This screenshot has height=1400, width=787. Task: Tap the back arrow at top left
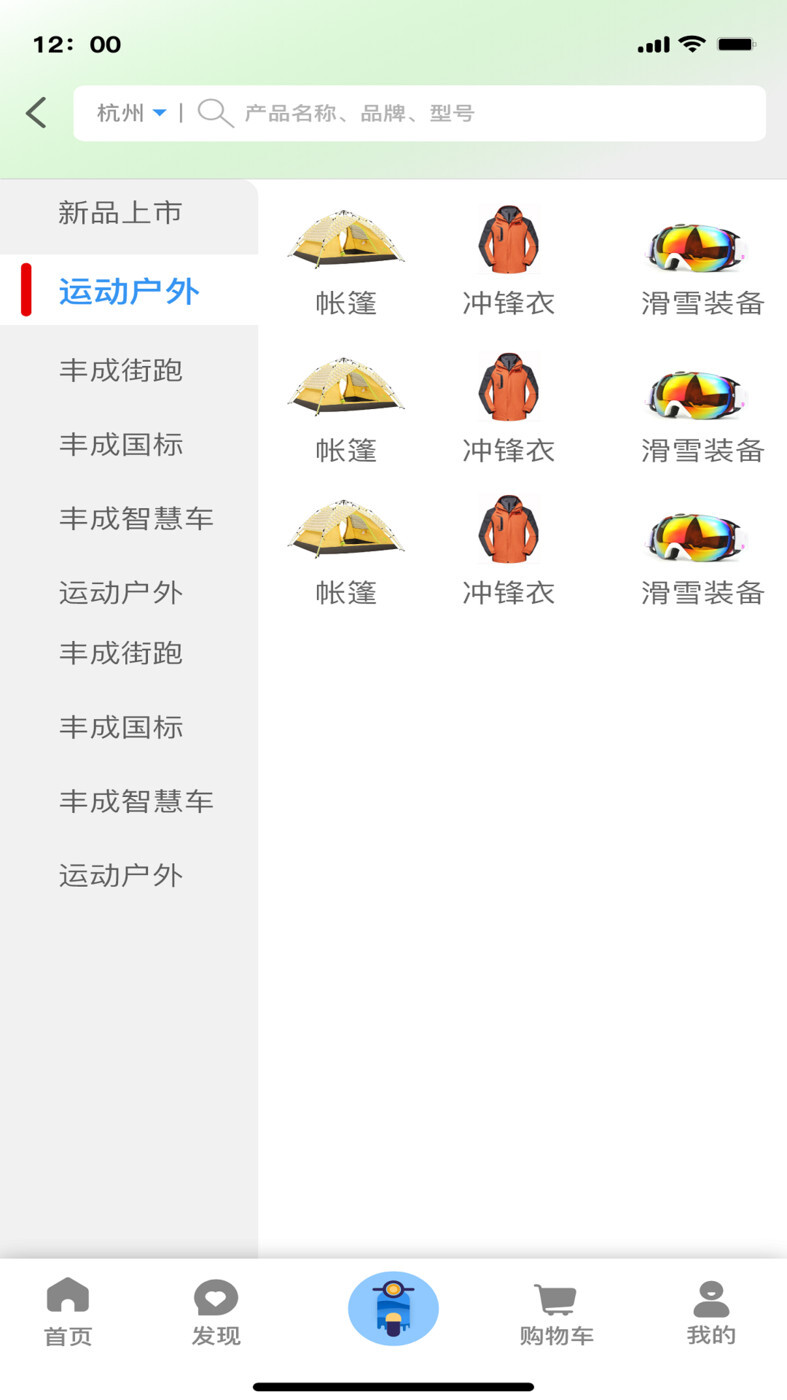pos(36,113)
